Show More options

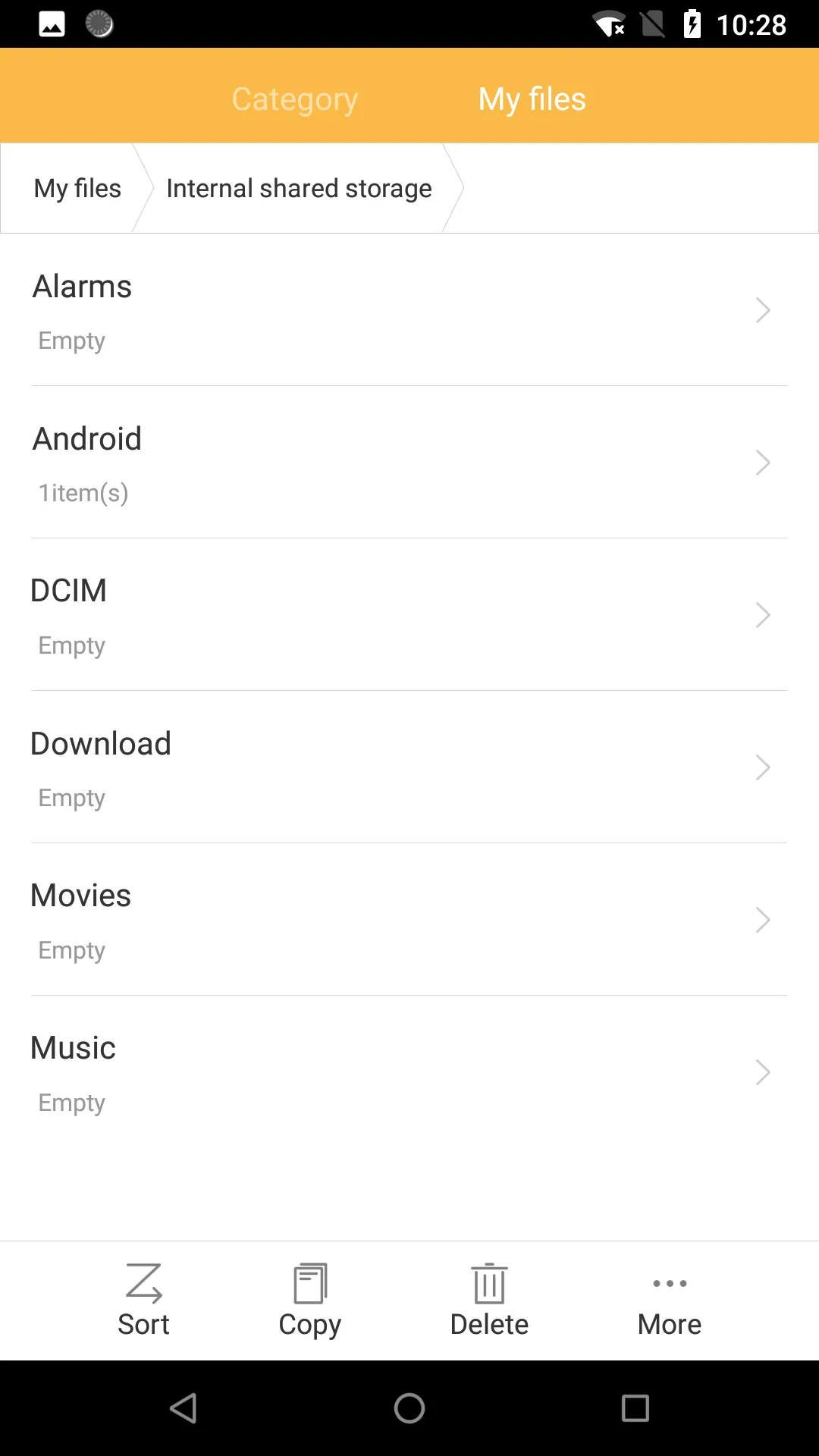click(670, 1301)
